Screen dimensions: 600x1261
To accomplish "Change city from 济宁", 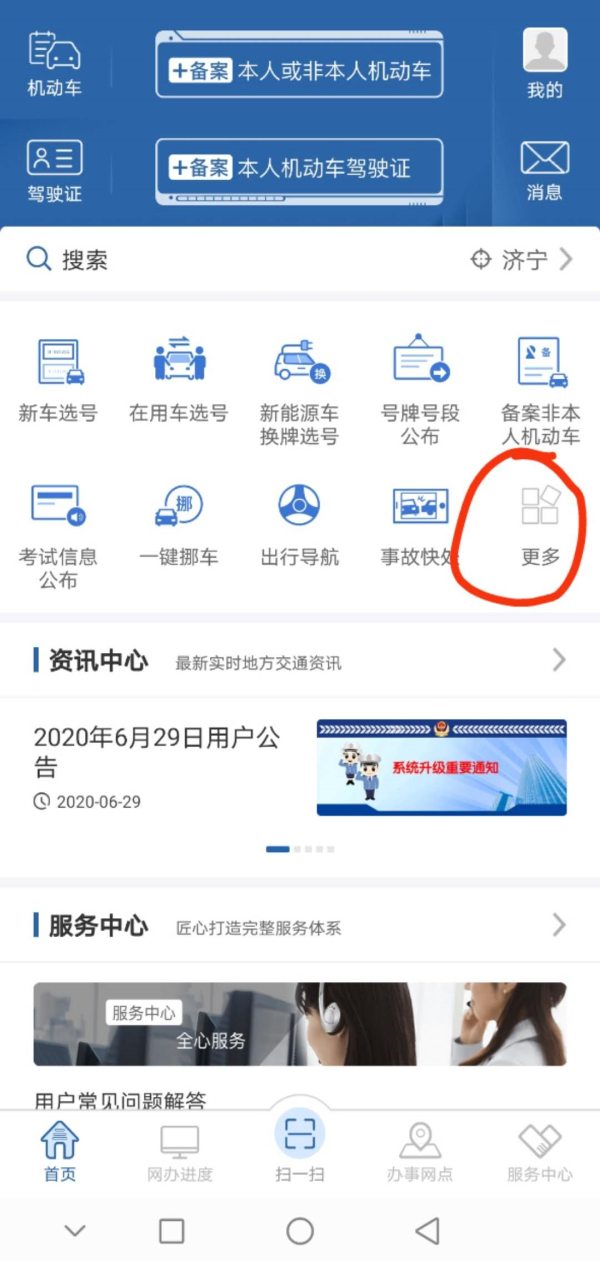I will point(522,260).
